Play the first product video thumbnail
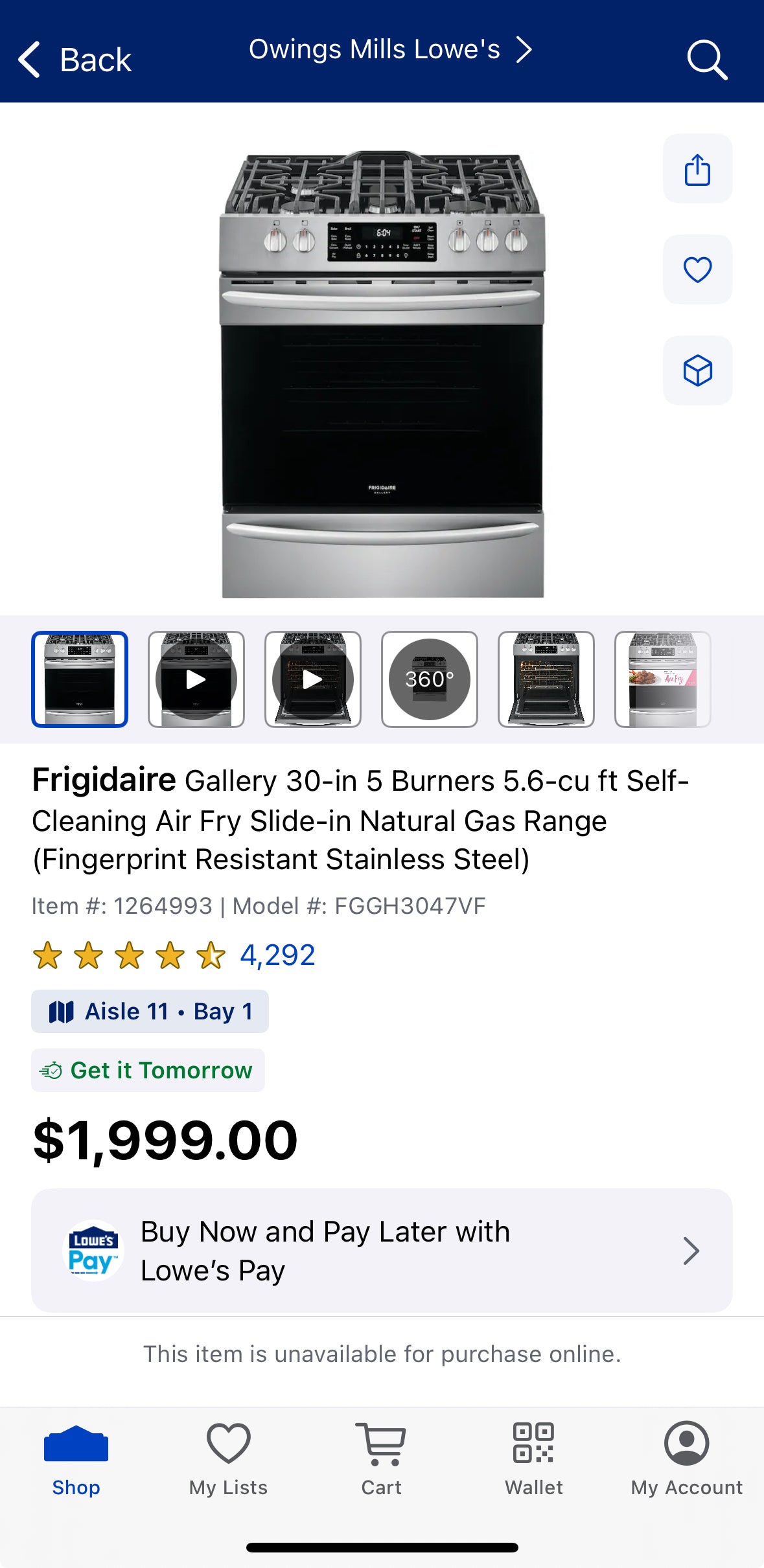Image resolution: width=764 pixels, height=1568 pixels. [x=196, y=679]
